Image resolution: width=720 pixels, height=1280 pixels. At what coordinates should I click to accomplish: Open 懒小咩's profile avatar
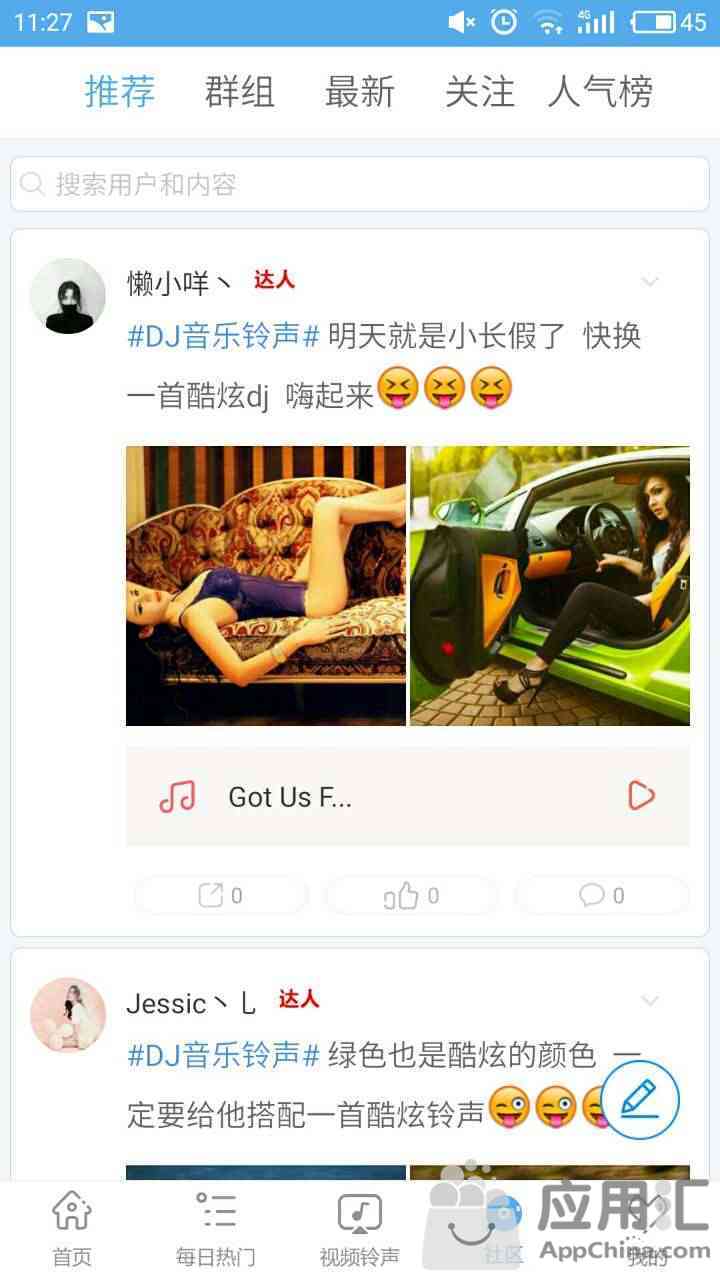coord(68,296)
